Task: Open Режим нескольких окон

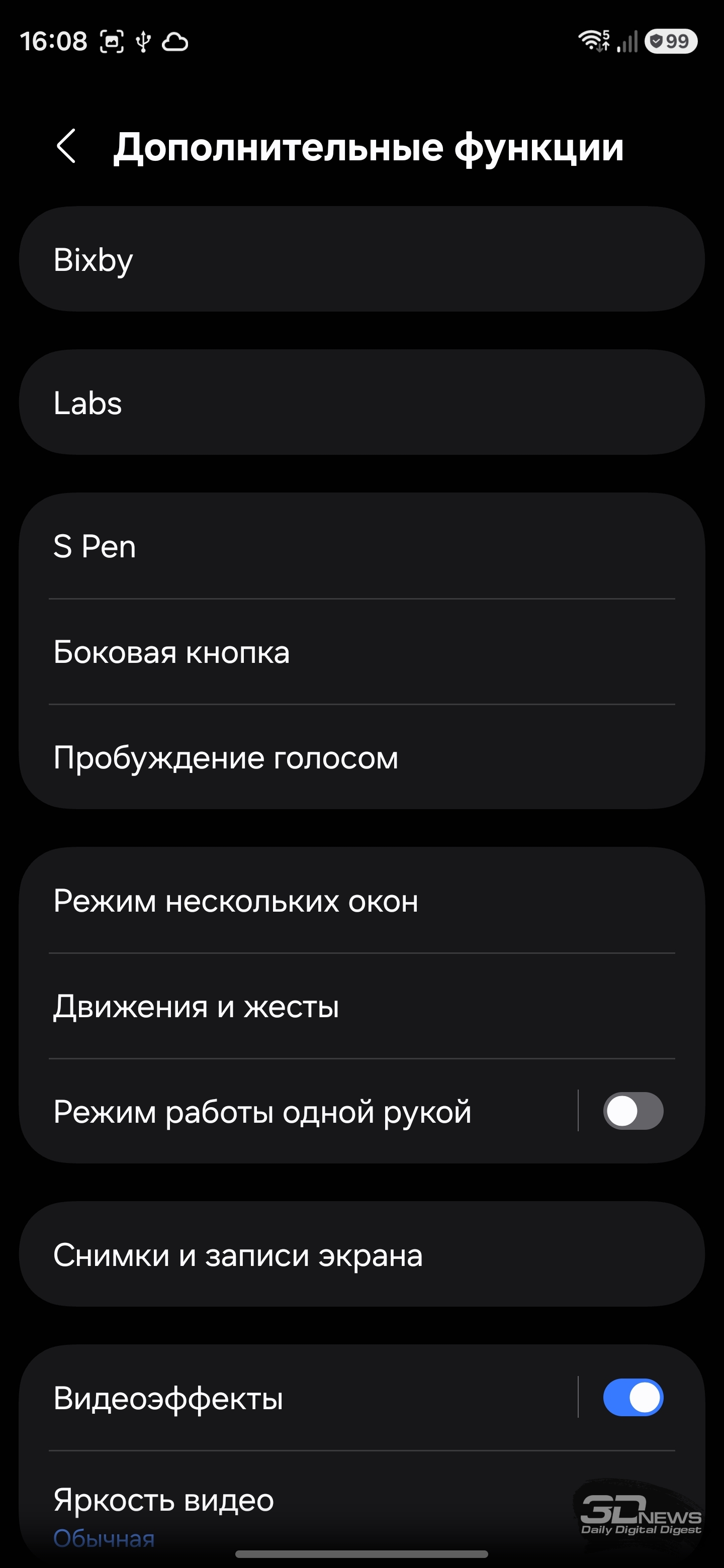Action: [361, 900]
